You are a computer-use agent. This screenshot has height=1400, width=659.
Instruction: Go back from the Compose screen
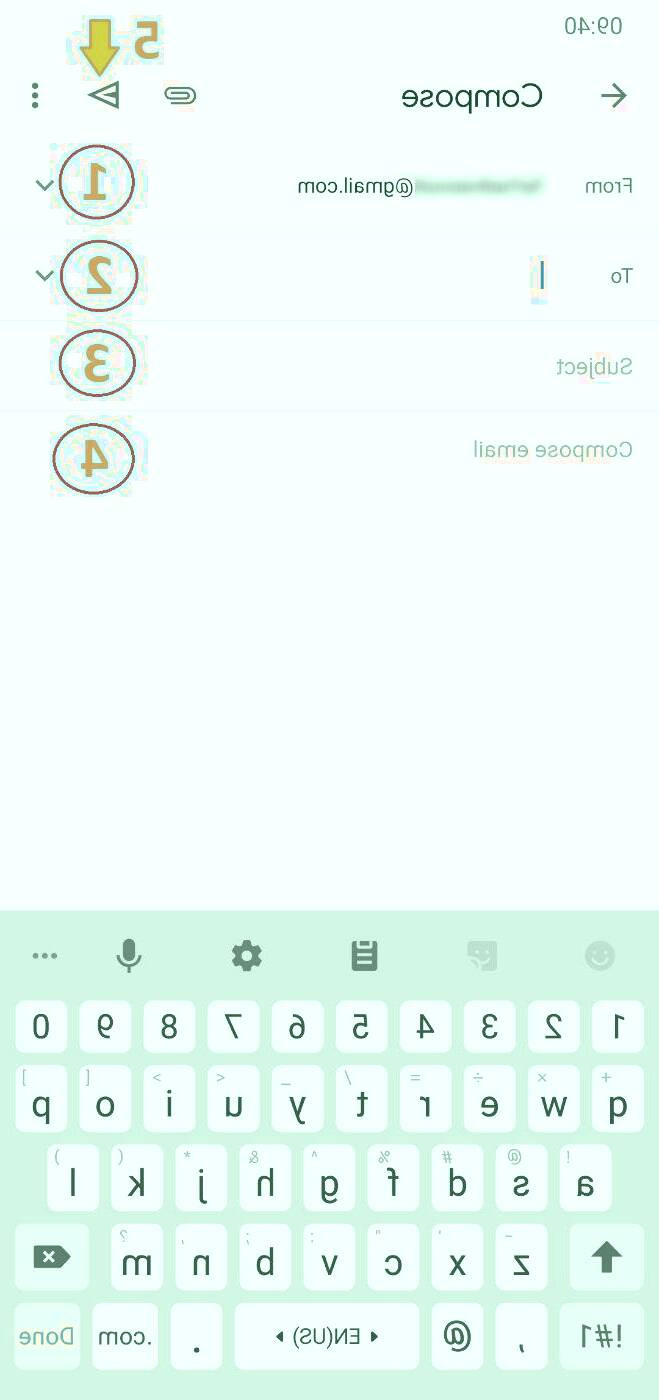click(x=613, y=96)
